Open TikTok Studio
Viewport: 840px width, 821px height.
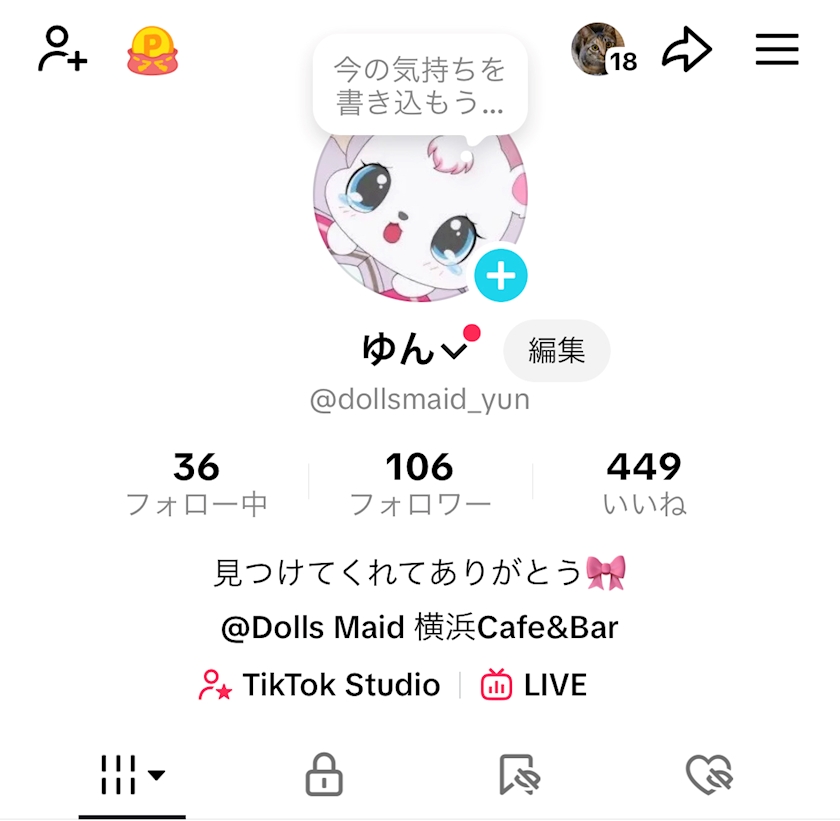coord(320,685)
